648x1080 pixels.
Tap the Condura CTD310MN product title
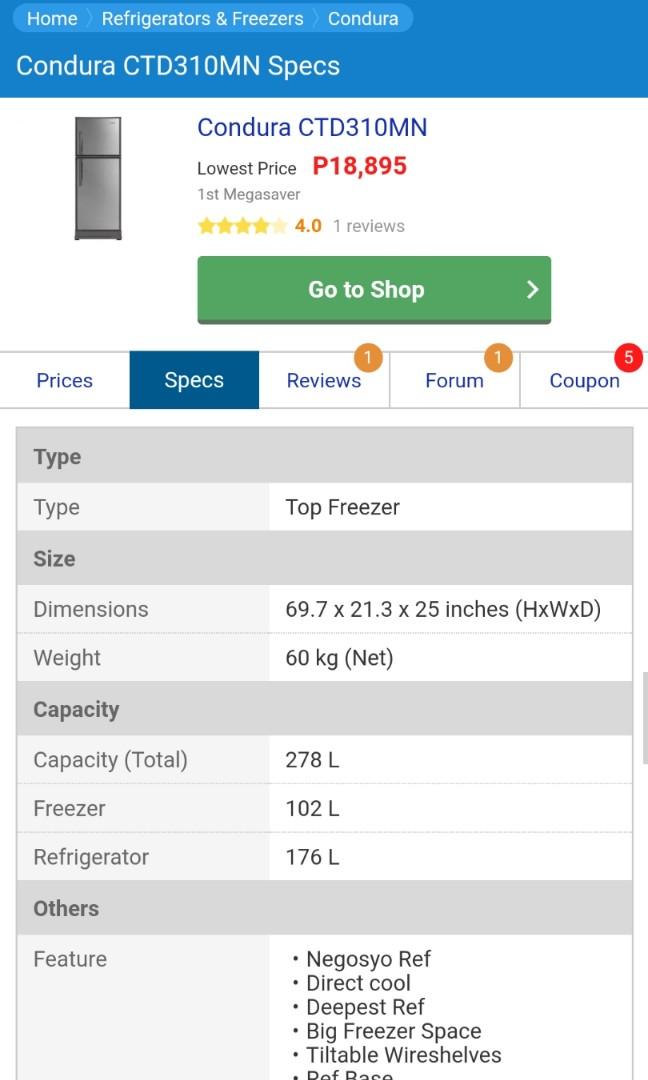coord(312,127)
